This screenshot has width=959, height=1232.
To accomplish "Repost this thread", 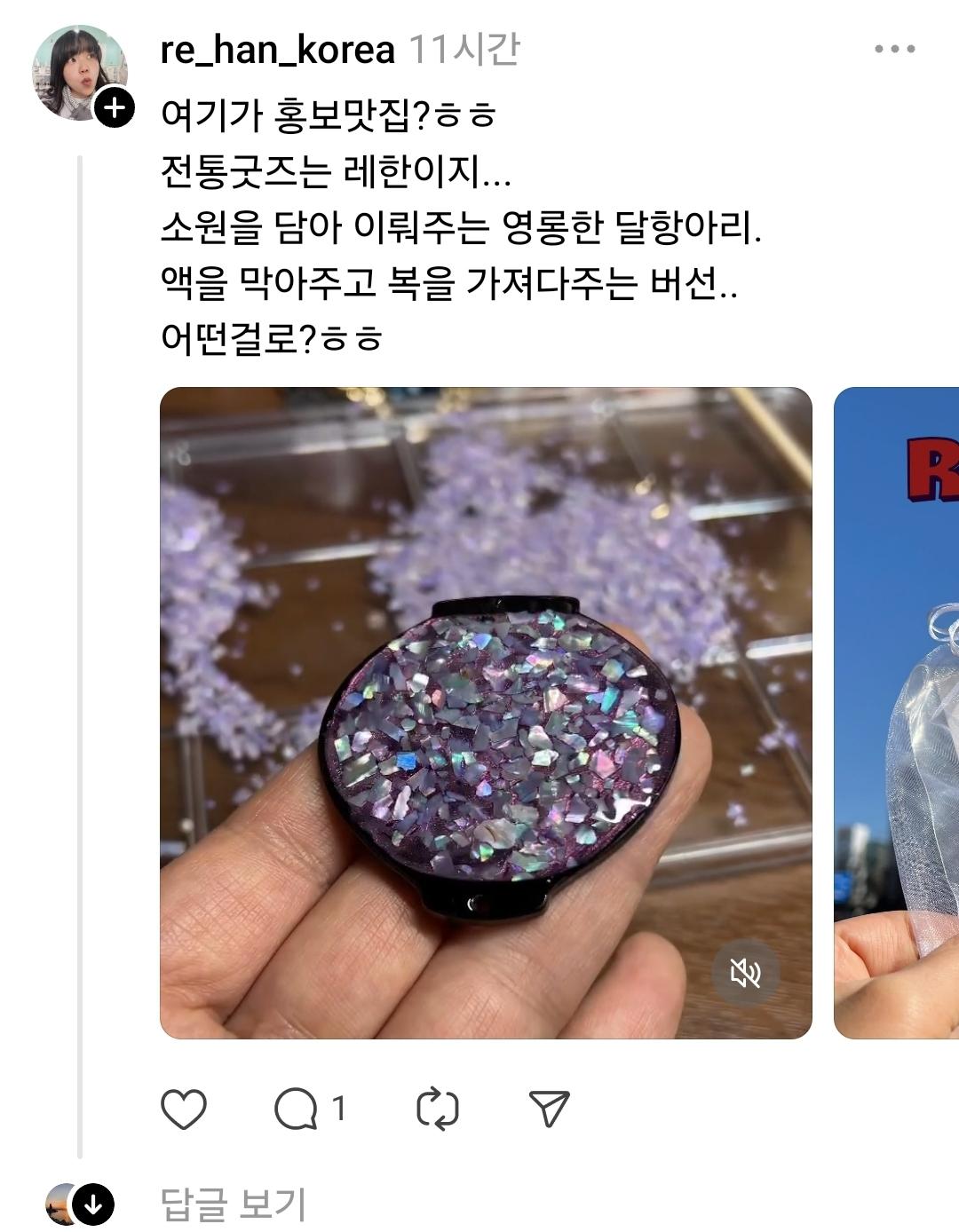I will pos(438,1109).
